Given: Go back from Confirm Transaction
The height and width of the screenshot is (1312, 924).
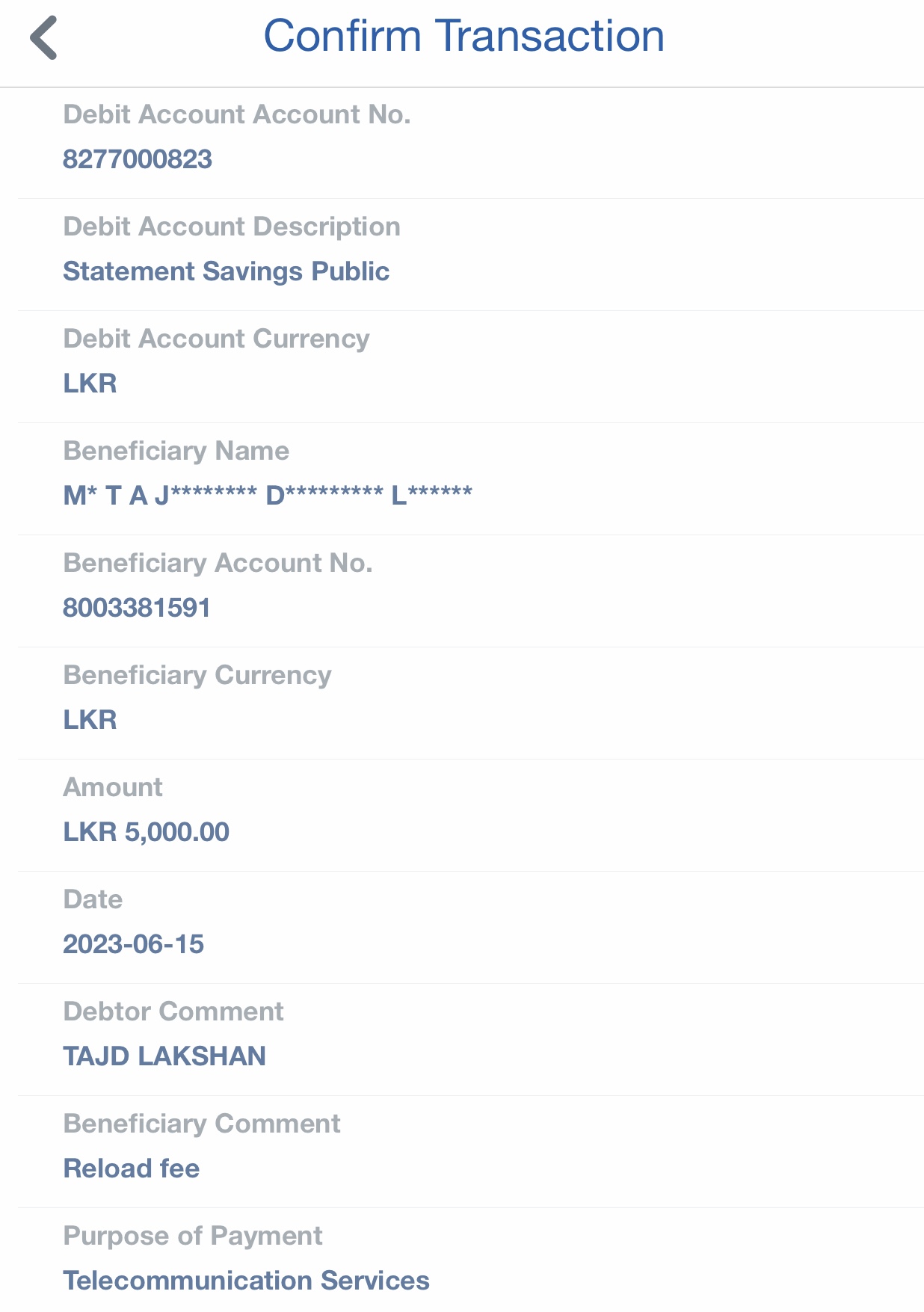Looking at the screenshot, I should click(x=44, y=37).
